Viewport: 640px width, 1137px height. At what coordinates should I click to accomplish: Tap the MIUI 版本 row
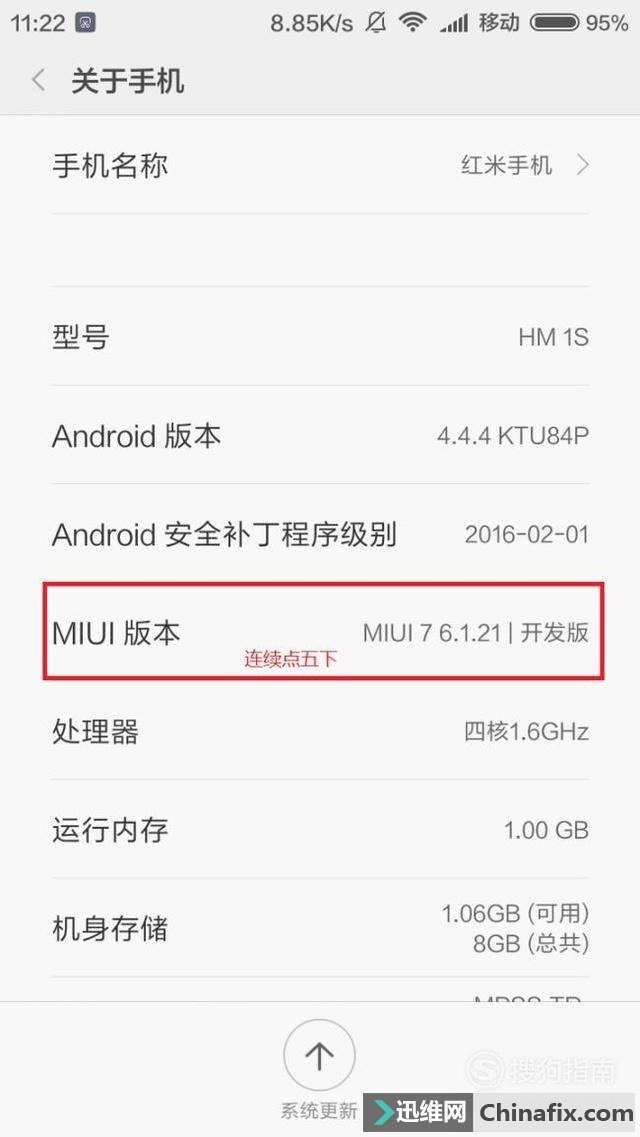point(320,632)
